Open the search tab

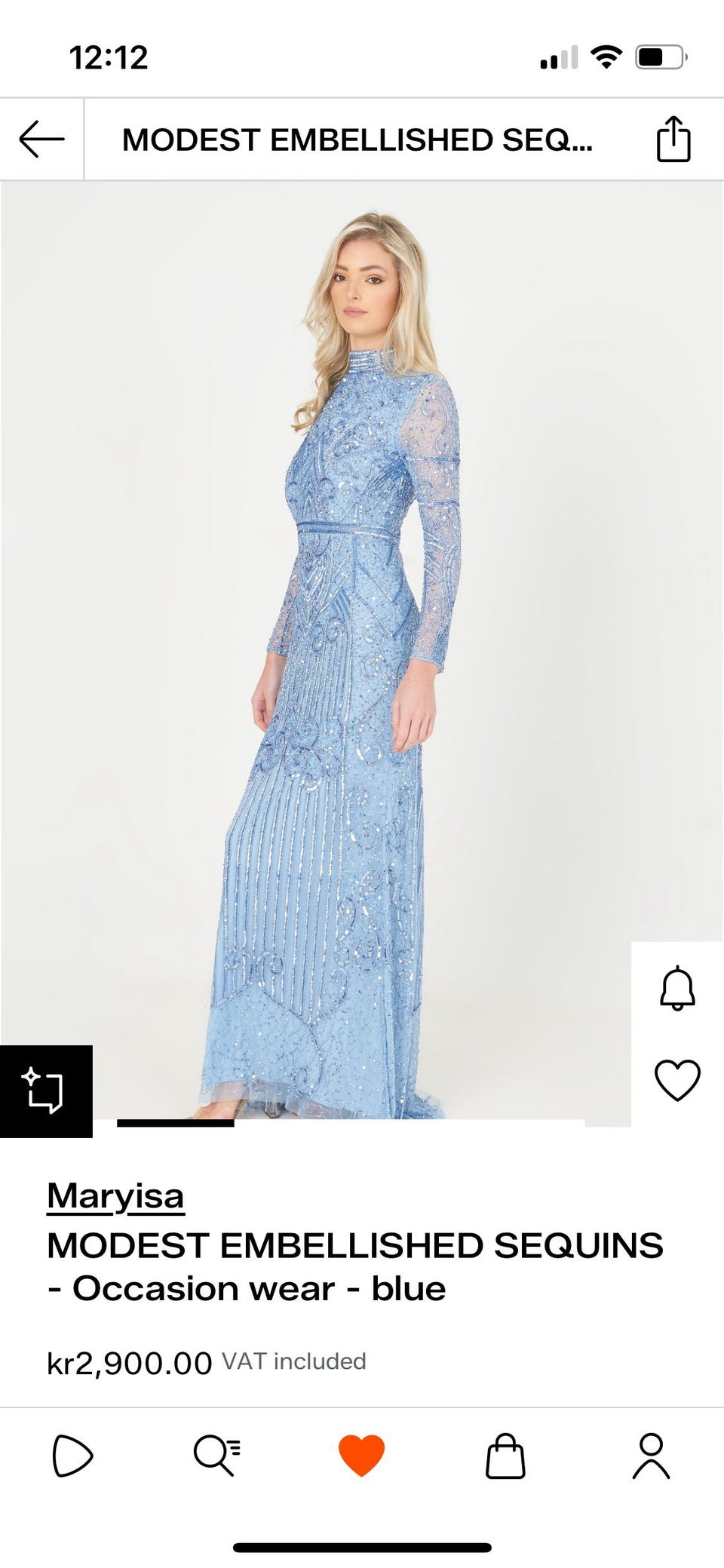[x=216, y=1456]
